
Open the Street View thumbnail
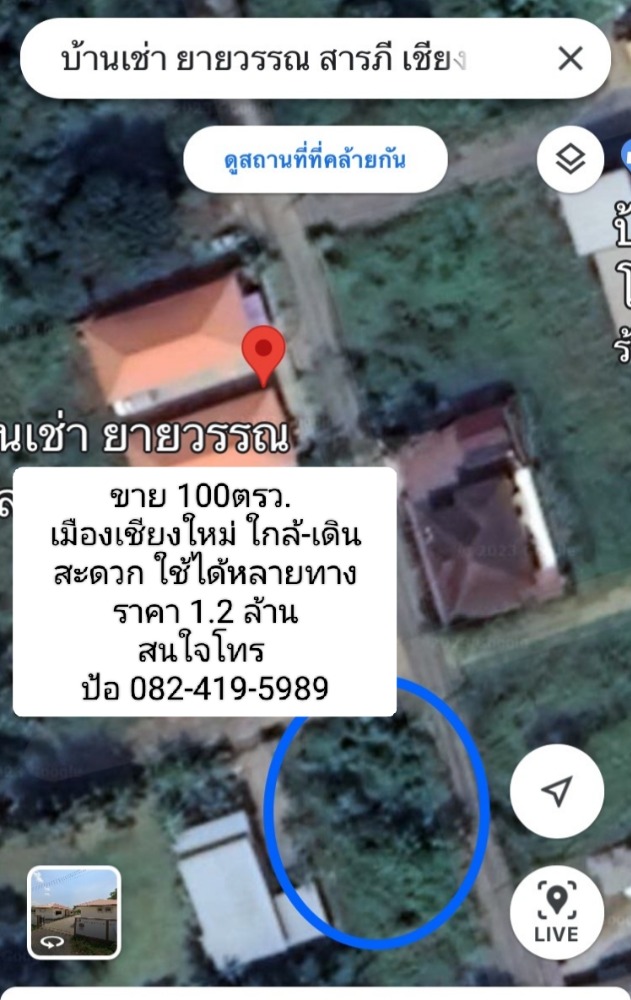(x=74, y=912)
